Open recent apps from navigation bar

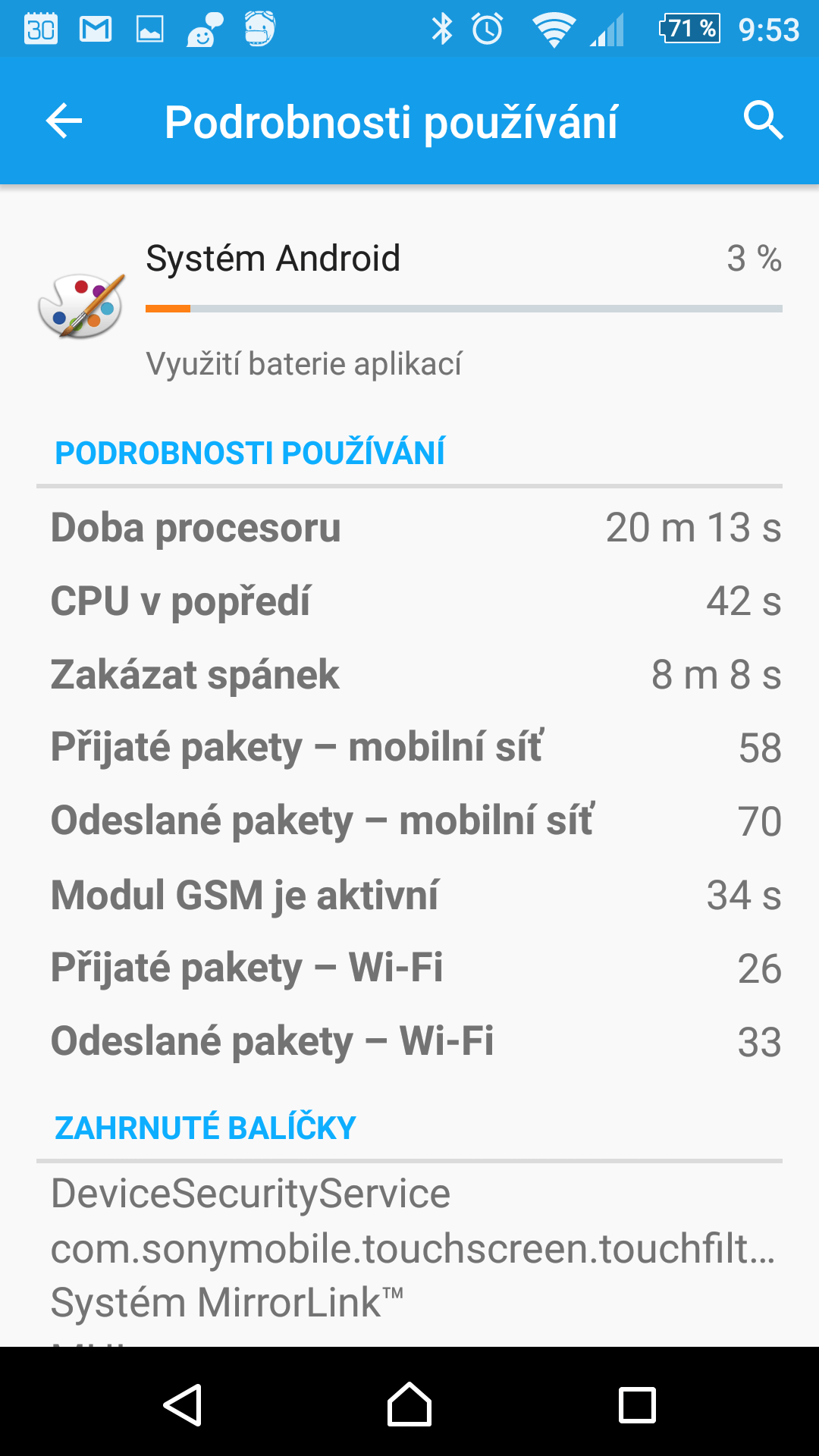tap(637, 1405)
